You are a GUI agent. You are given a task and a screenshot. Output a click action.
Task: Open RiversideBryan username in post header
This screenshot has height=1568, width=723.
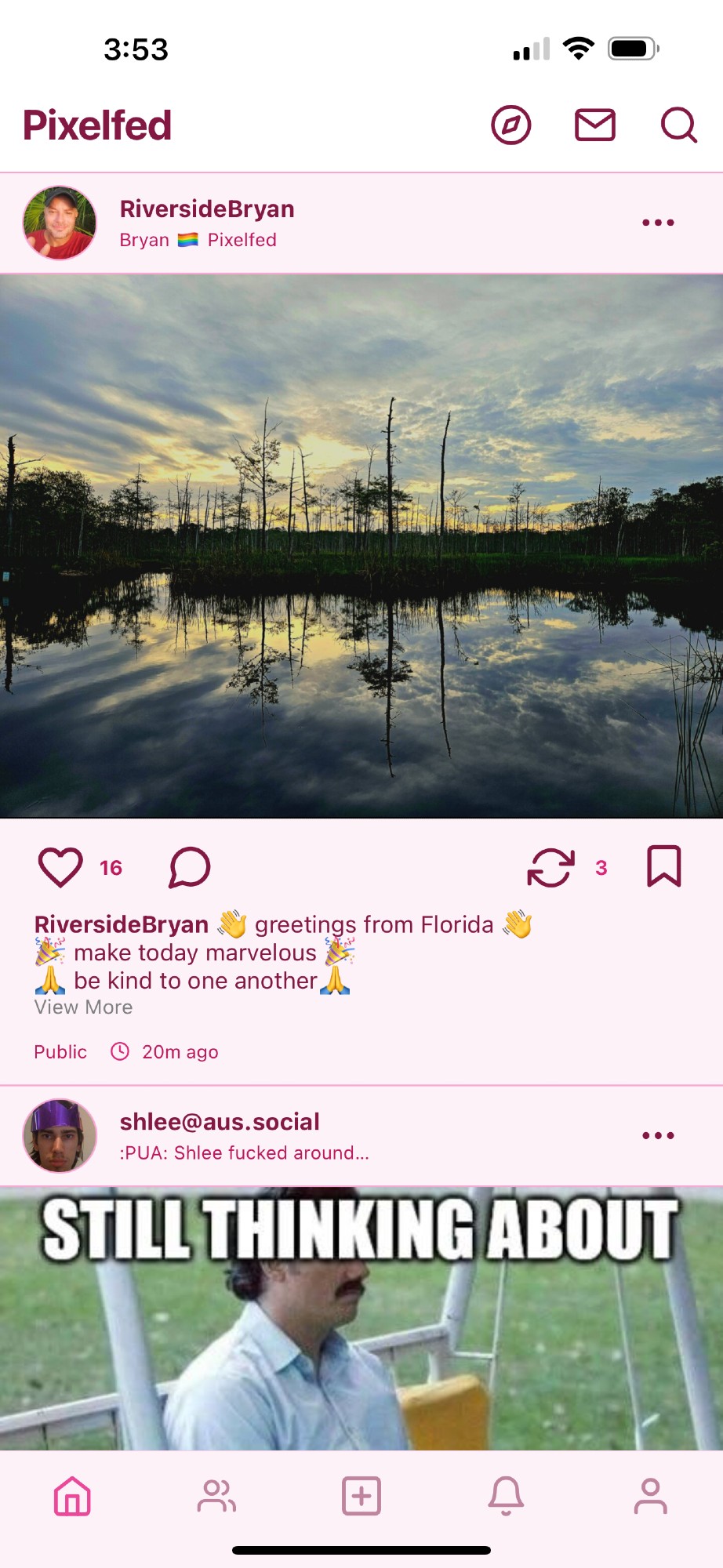click(207, 209)
